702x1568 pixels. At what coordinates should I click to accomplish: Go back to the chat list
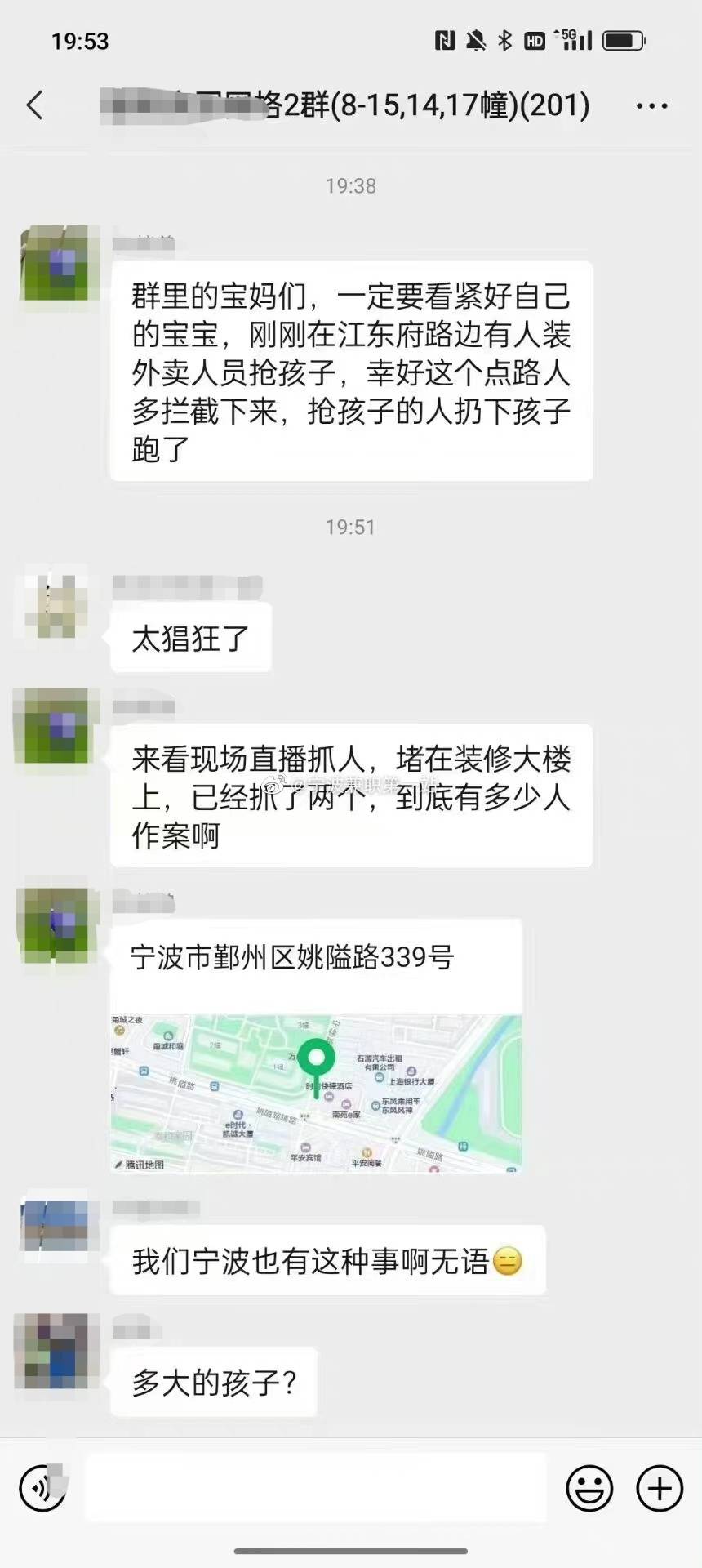click(x=34, y=105)
